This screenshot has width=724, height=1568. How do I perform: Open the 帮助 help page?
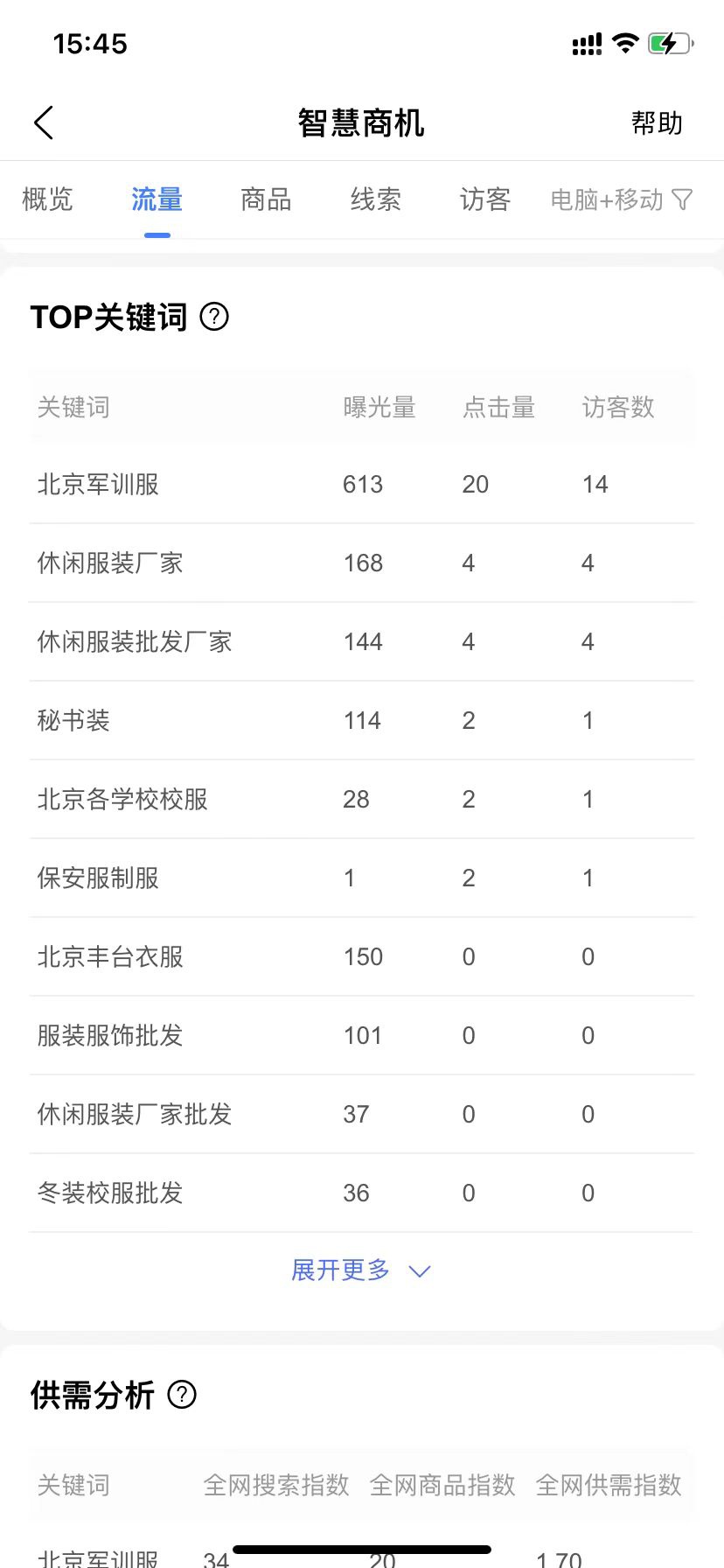coord(657,123)
